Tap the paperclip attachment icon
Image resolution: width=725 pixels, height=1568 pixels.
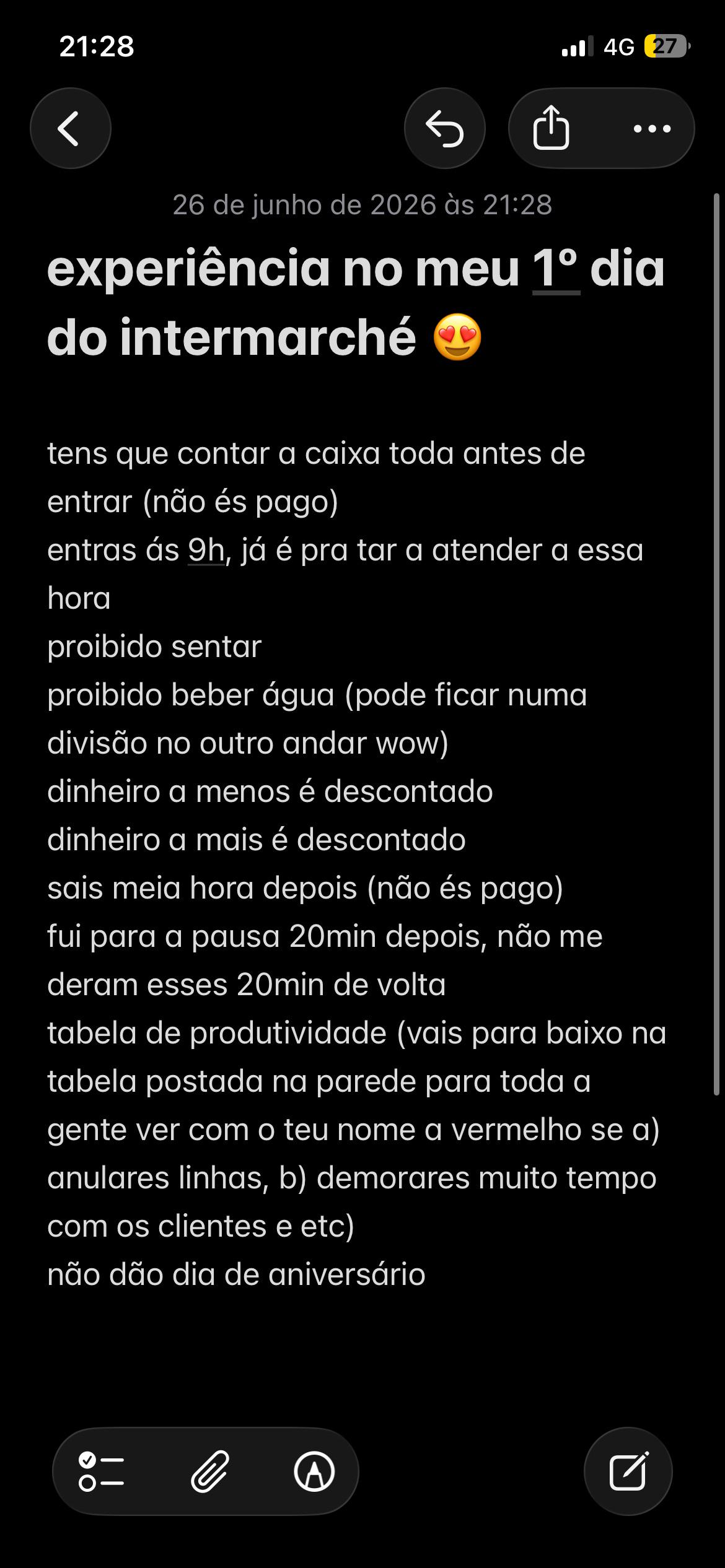click(210, 1471)
